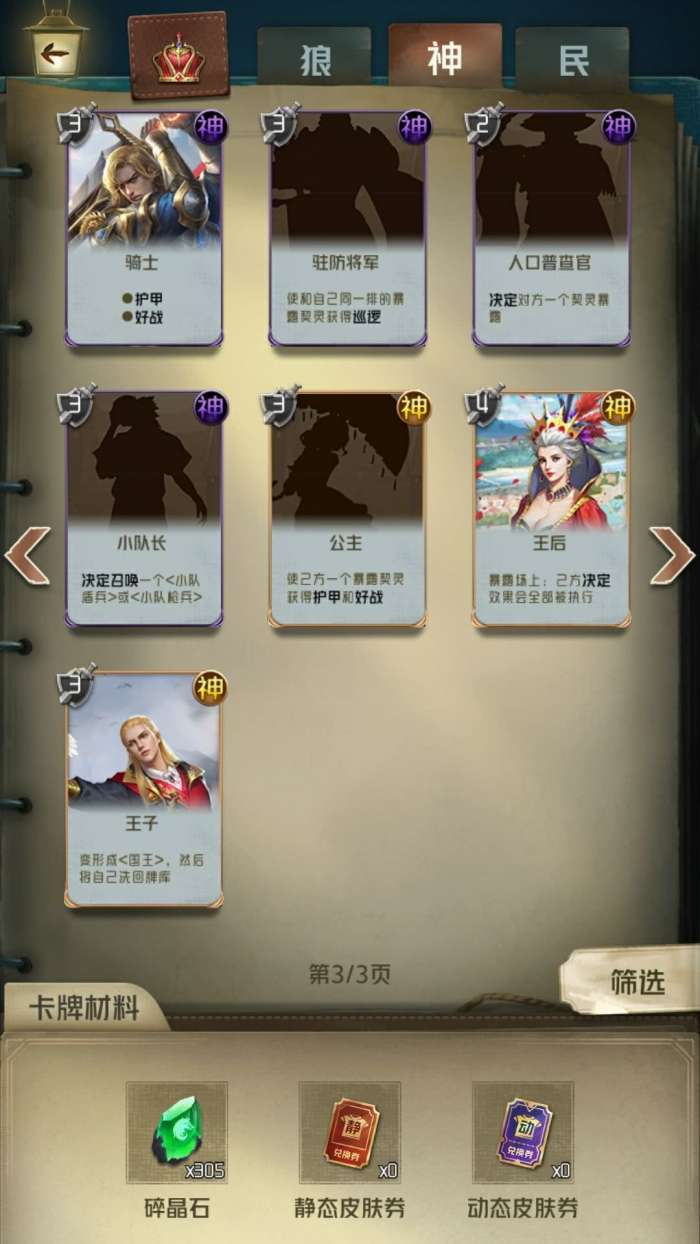Go to the next page arrow

pyautogui.click(x=671, y=556)
